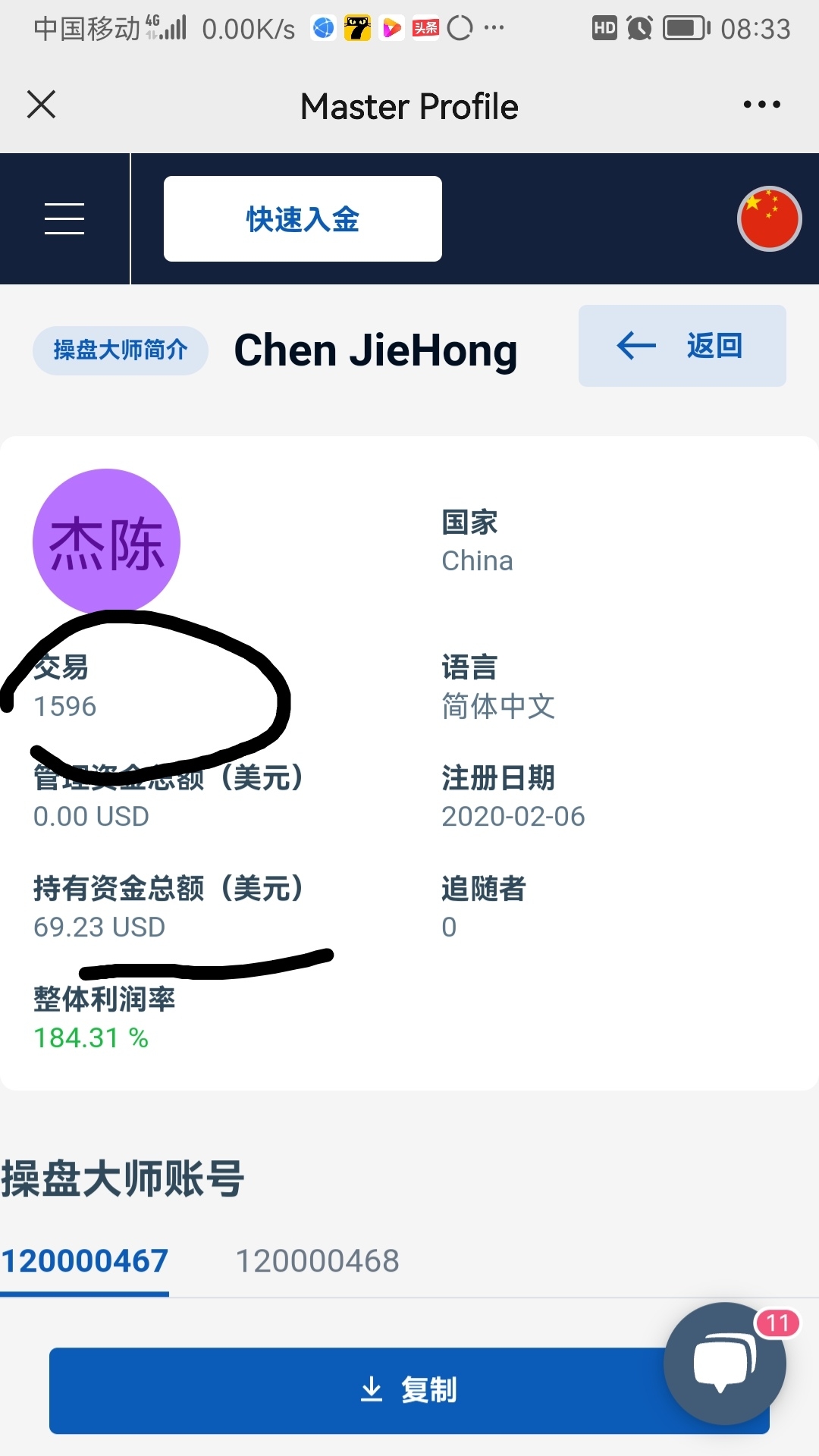Select account tab 120000467
The width and height of the screenshot is (819, 1456).
pyautogui.click(x=83, y=1259)
